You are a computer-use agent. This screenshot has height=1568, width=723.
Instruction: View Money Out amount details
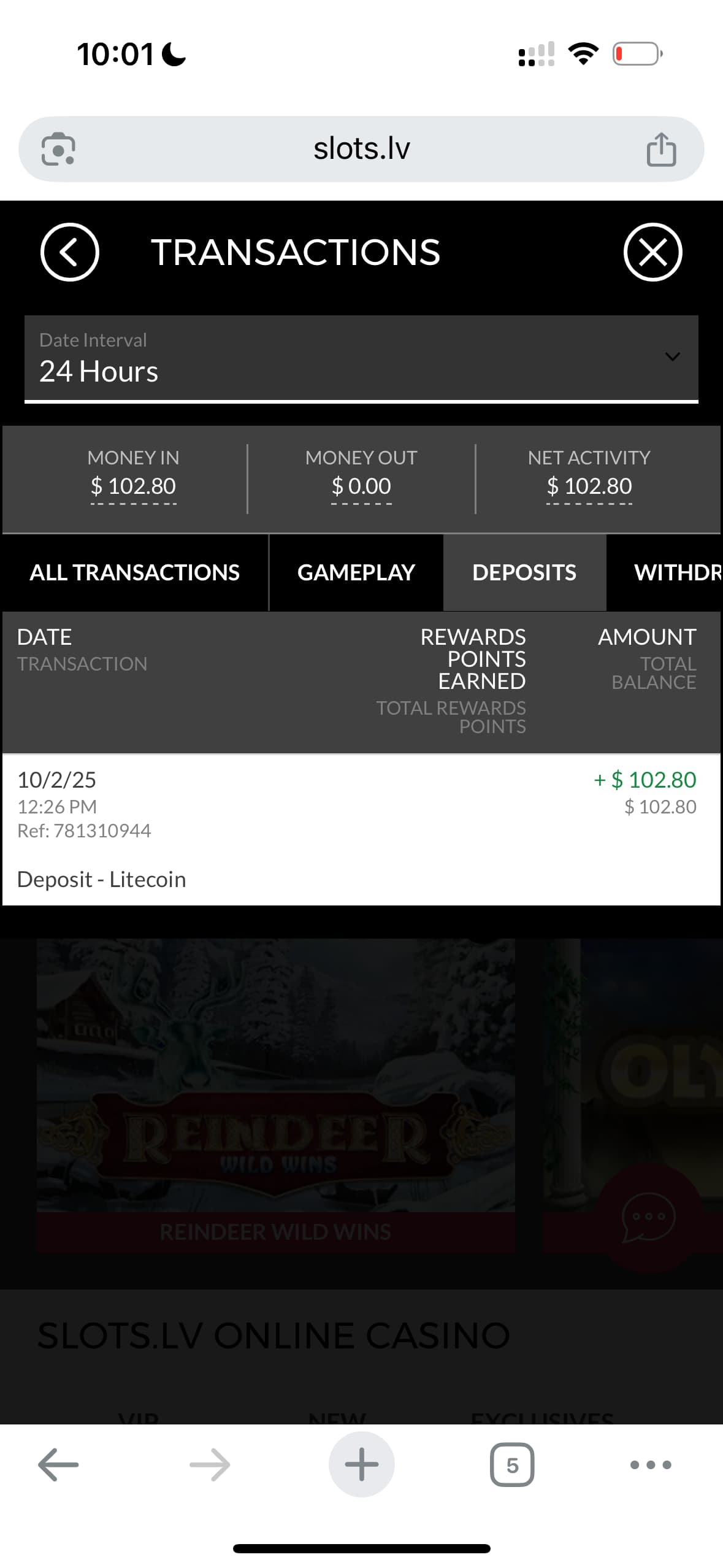click(x=361, y=486)
